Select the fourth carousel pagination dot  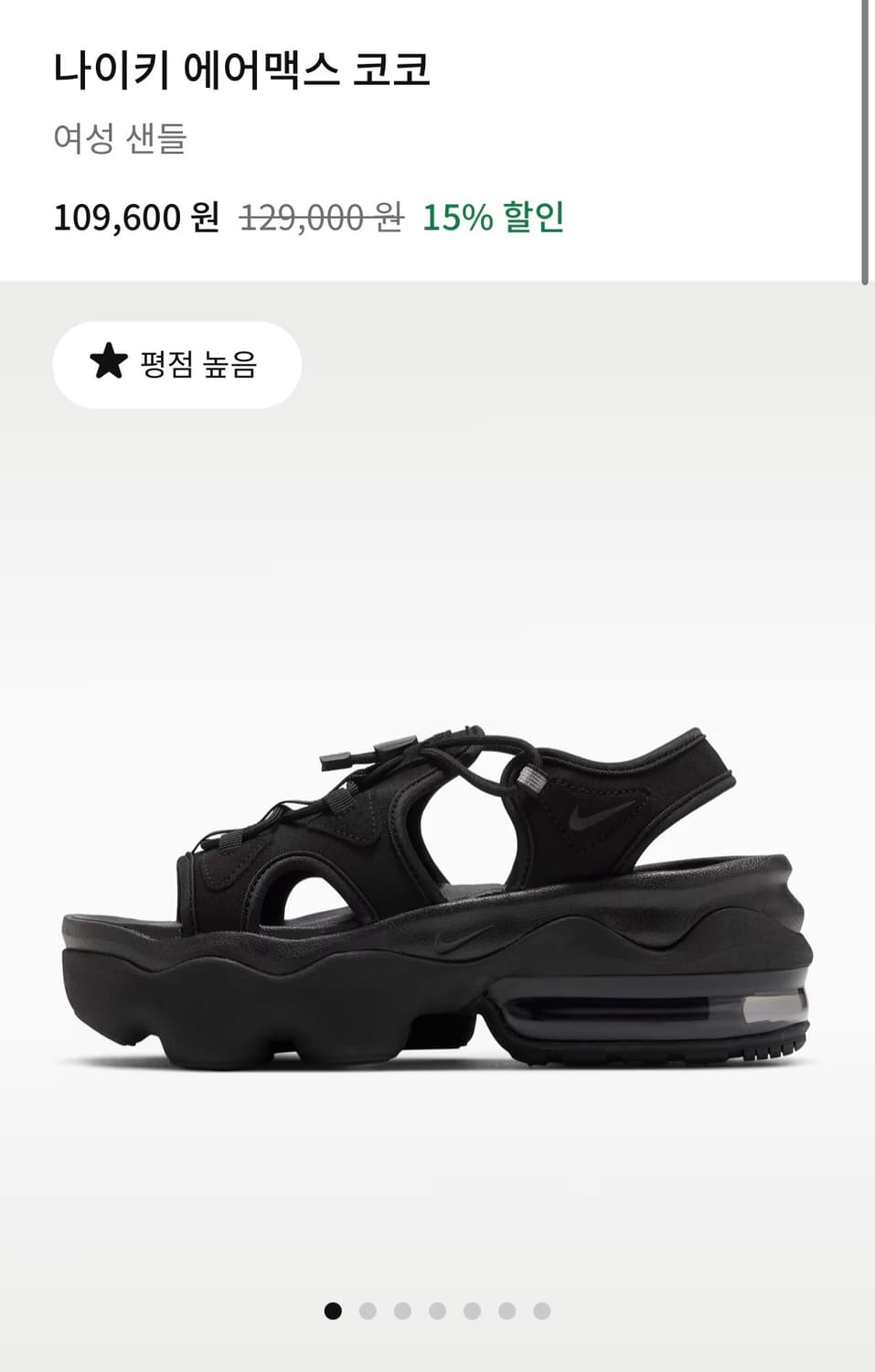tap(436, 1309)
